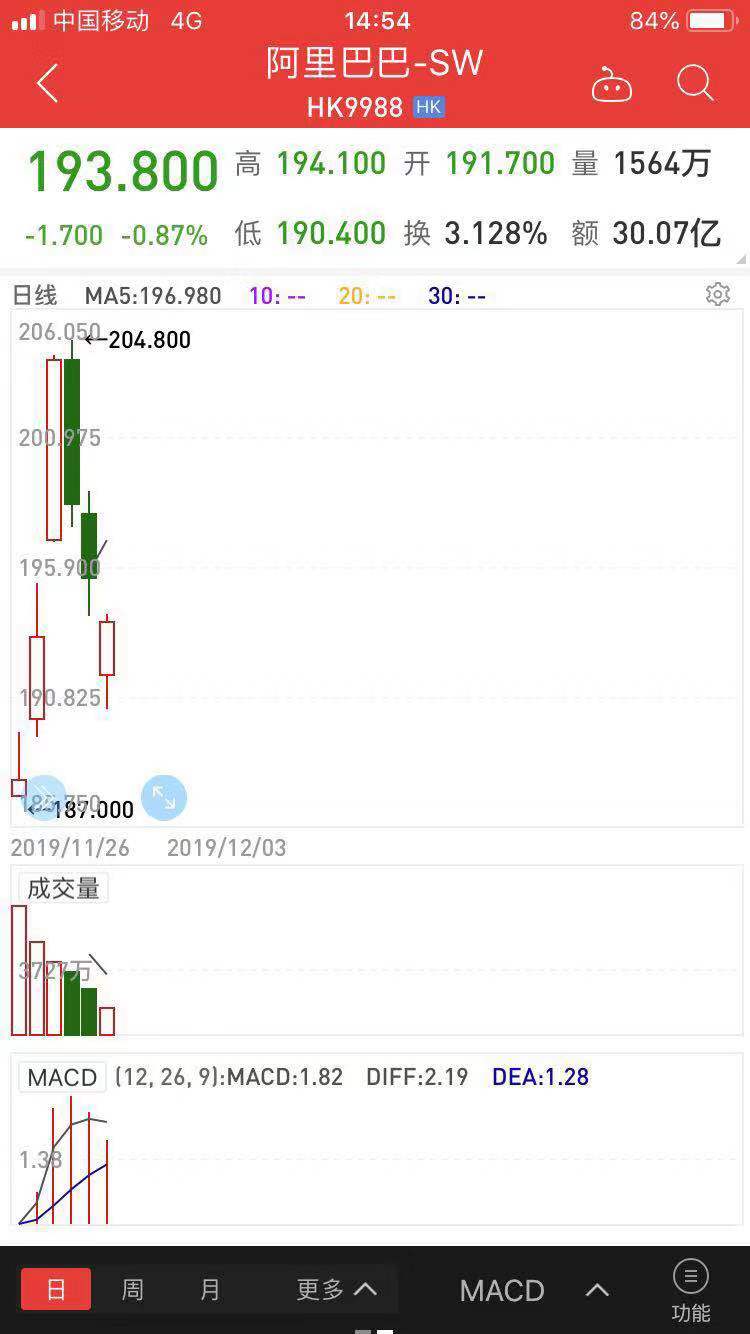Switch to the 月 monthly chart tab

[210, 1290]
